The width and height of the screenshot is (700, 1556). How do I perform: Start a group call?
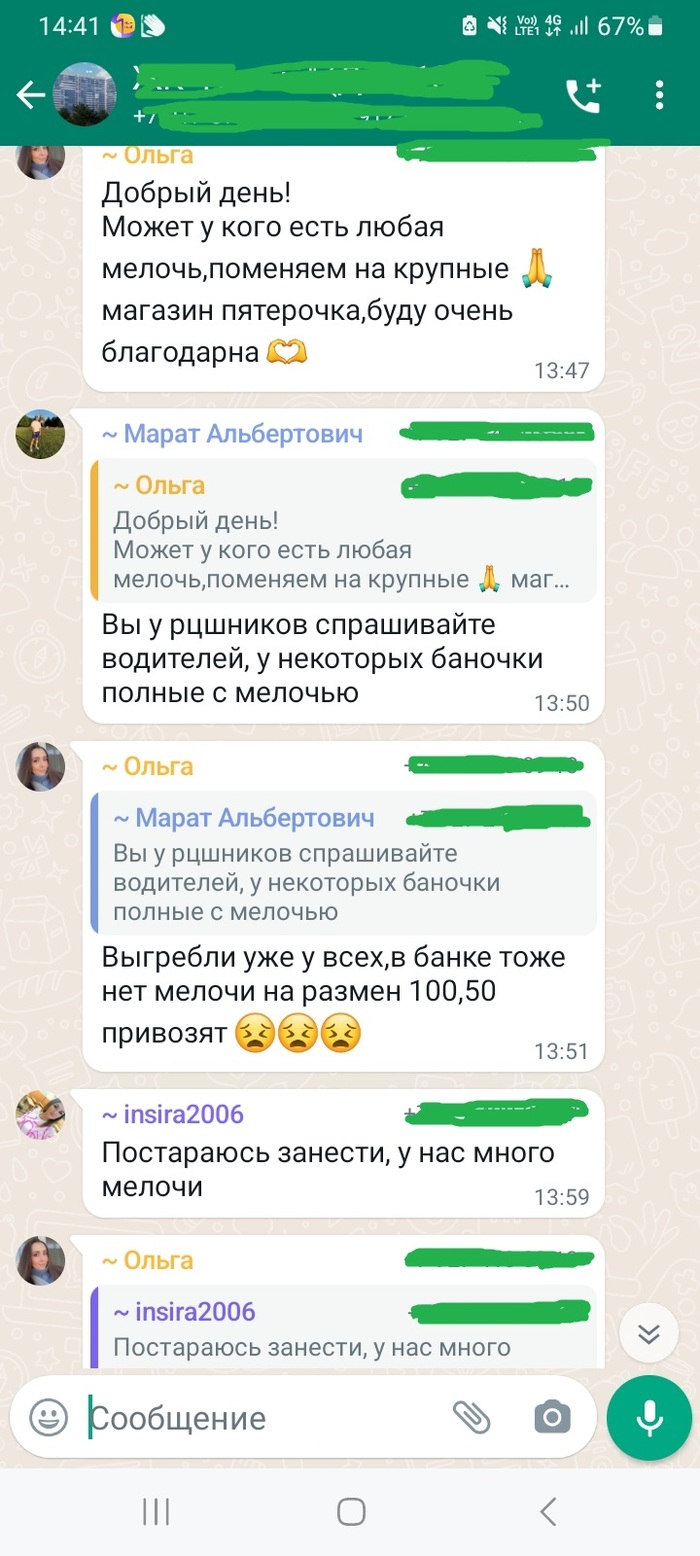(584, 96)
